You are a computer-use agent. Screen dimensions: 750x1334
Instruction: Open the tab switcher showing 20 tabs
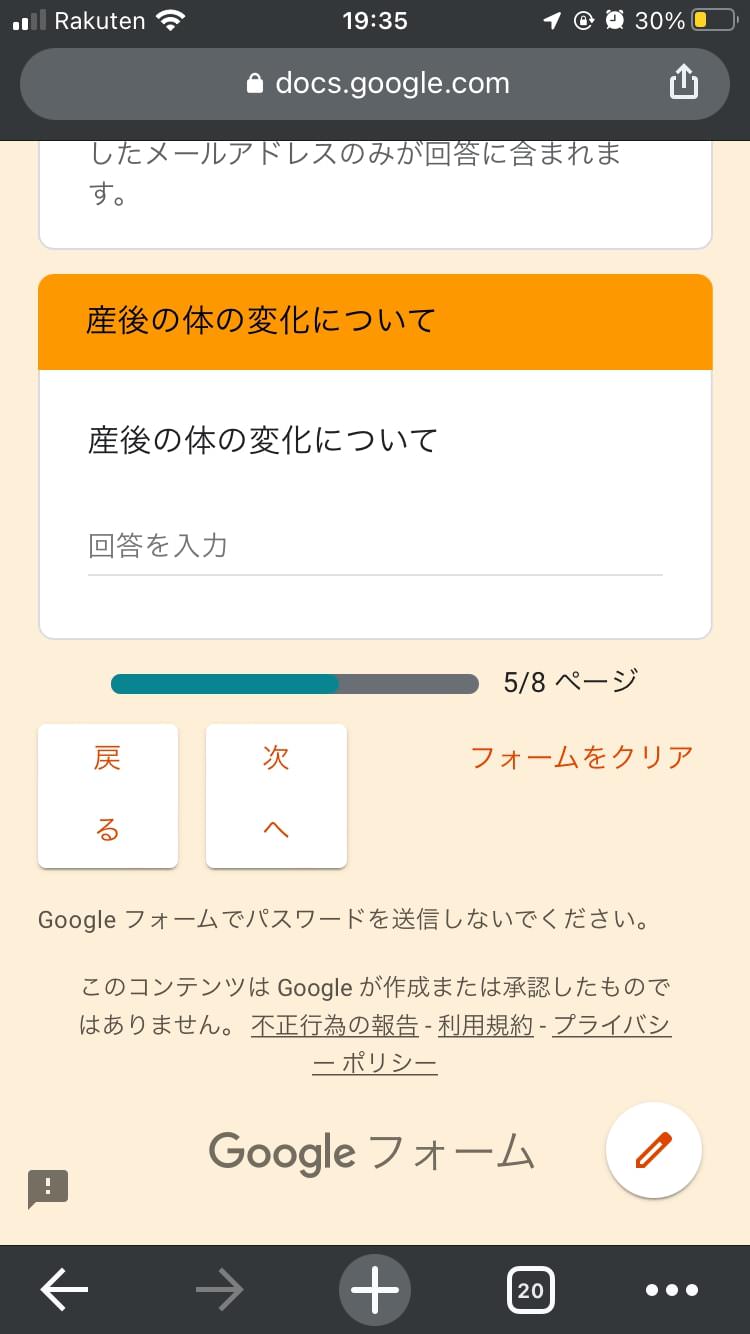(x=530, y=1290)
